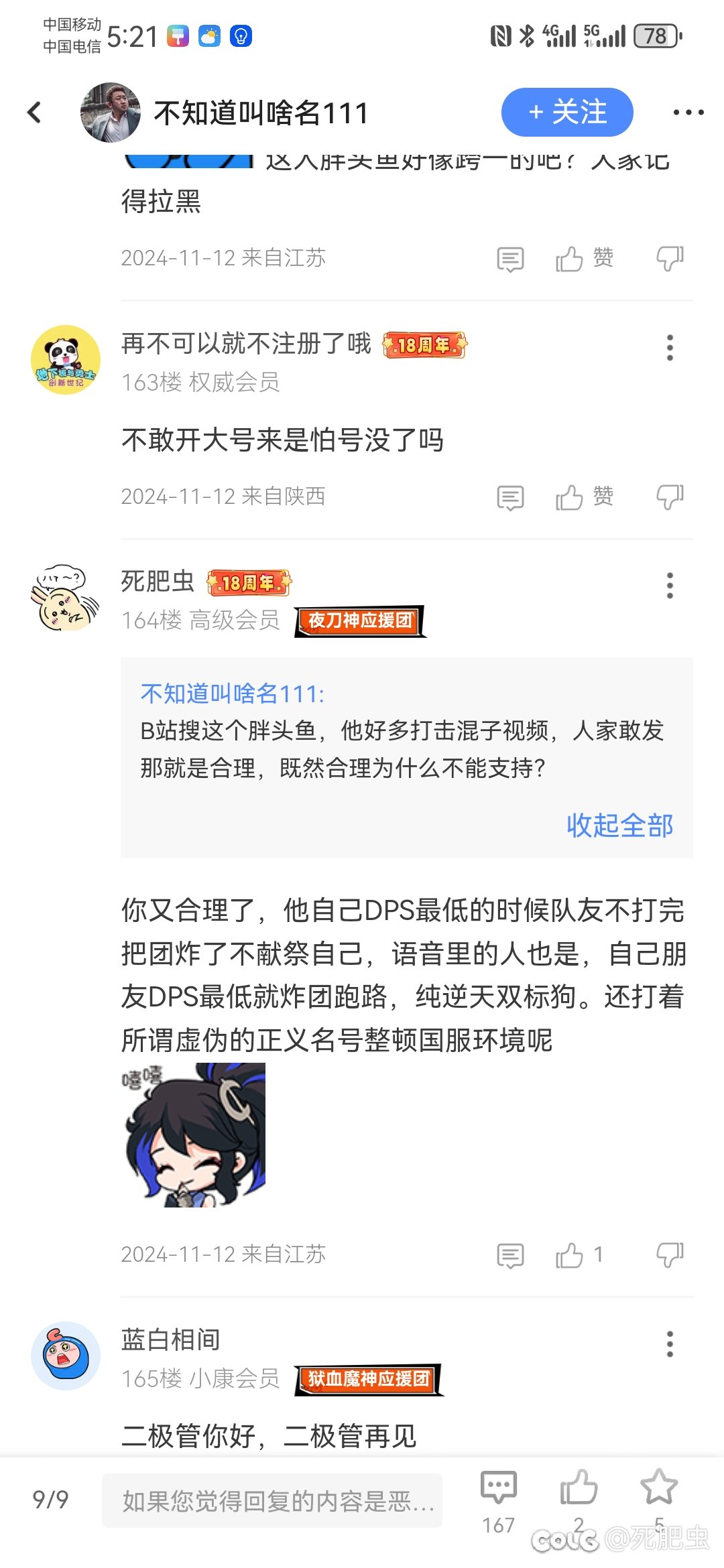Dislike the 163楼 comment from 陕西
The image size is (724, 1568).
click(669, 498)
